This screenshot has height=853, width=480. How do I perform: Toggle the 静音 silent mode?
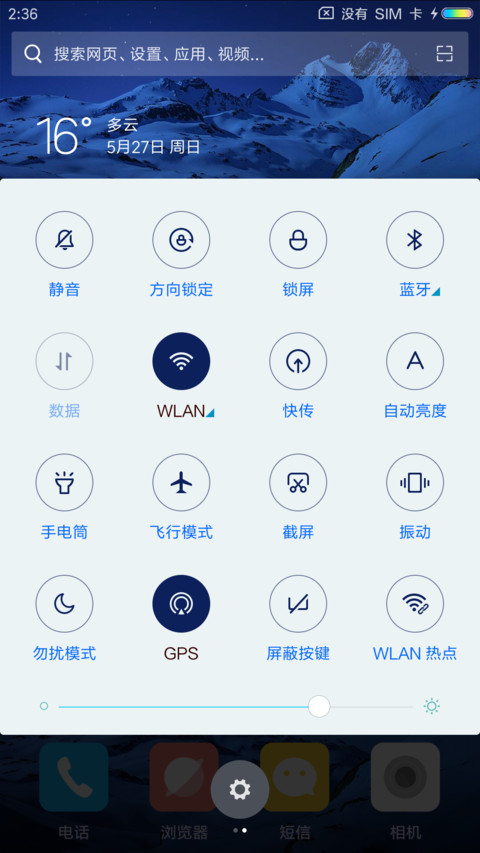coord(64,240)
